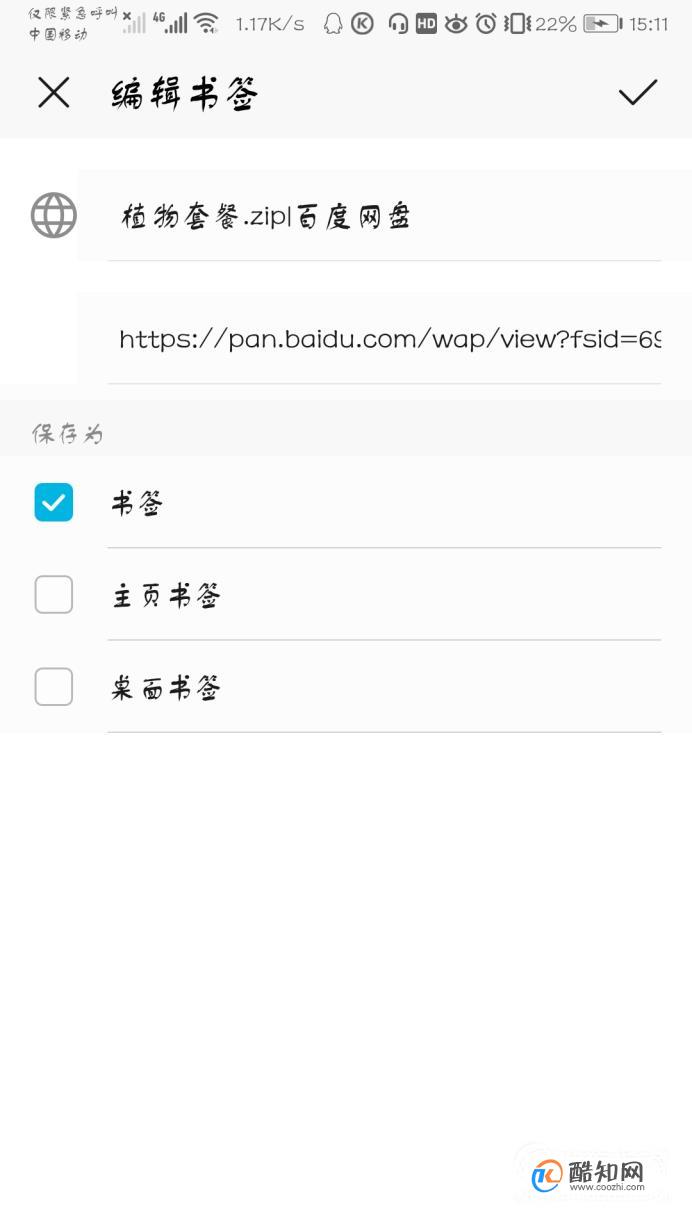Screen dimensions: 692x1230
Task: Check the 主页书签 option
Action: (54, 594)
